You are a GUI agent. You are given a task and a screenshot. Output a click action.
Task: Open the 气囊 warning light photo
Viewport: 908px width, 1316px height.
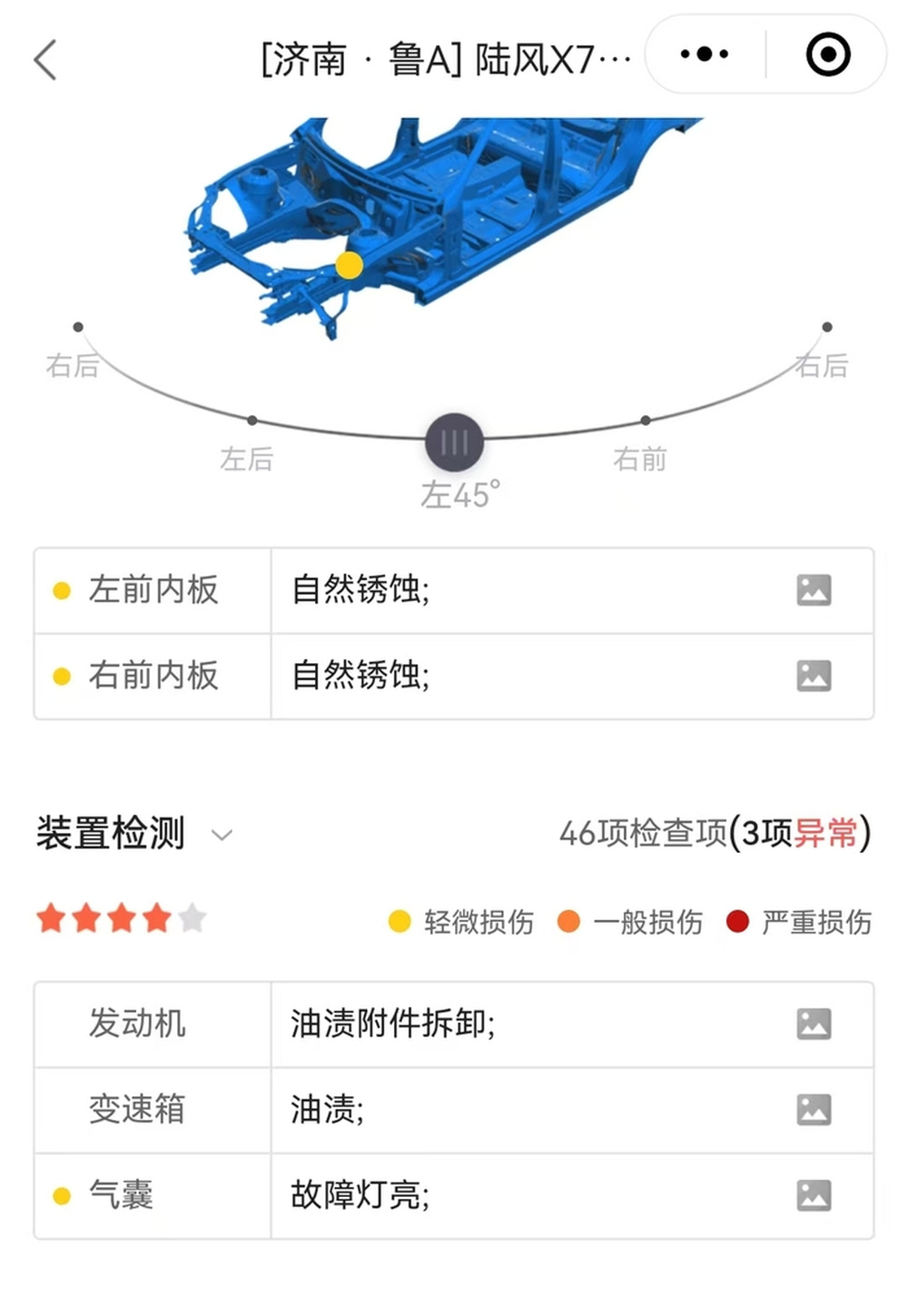point(814,1195)
